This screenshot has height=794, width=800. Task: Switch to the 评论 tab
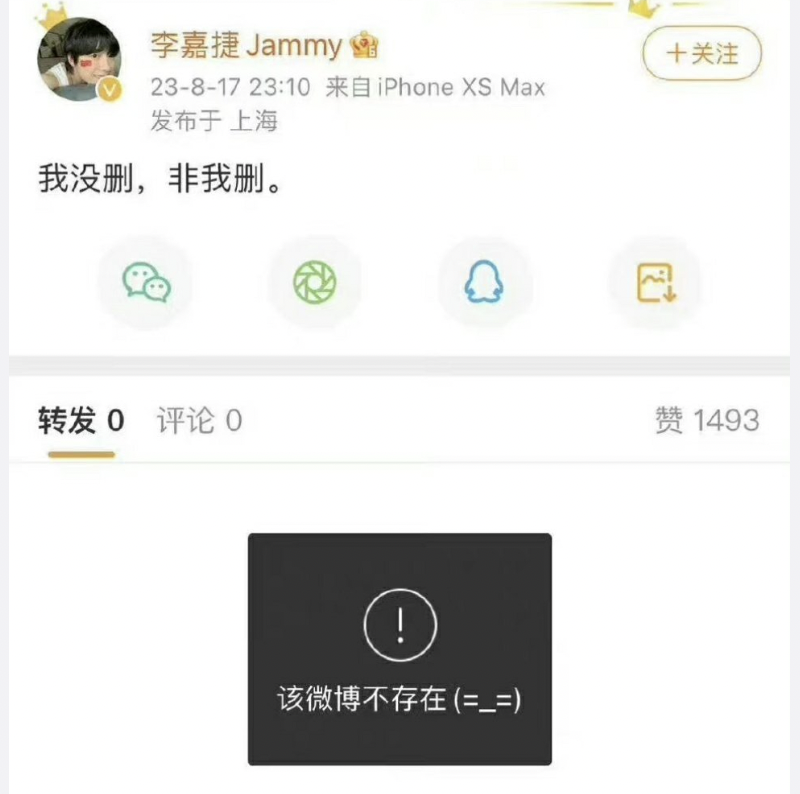click(199, 421)
